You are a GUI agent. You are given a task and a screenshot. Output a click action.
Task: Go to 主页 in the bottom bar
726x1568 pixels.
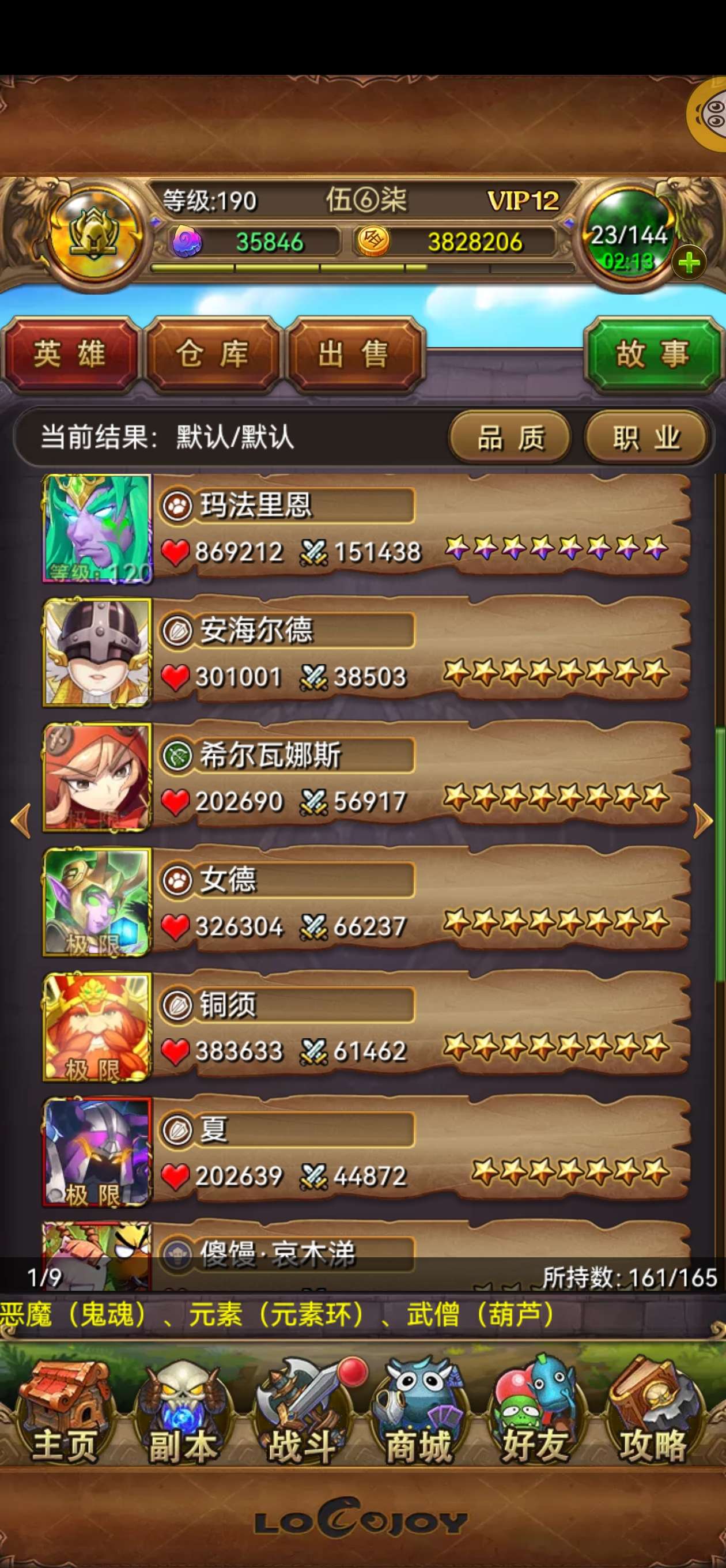[64, 1414]
